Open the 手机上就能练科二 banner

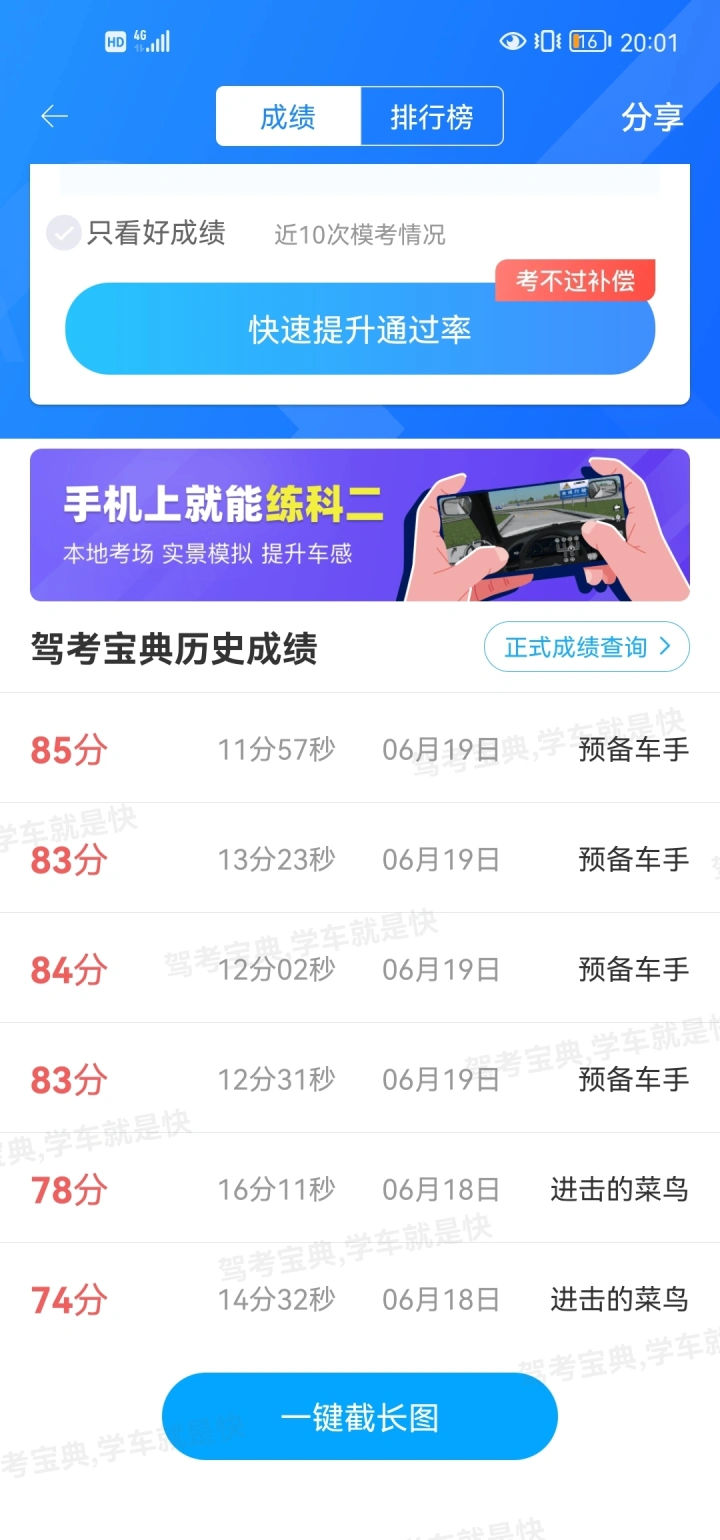point(360,525)
